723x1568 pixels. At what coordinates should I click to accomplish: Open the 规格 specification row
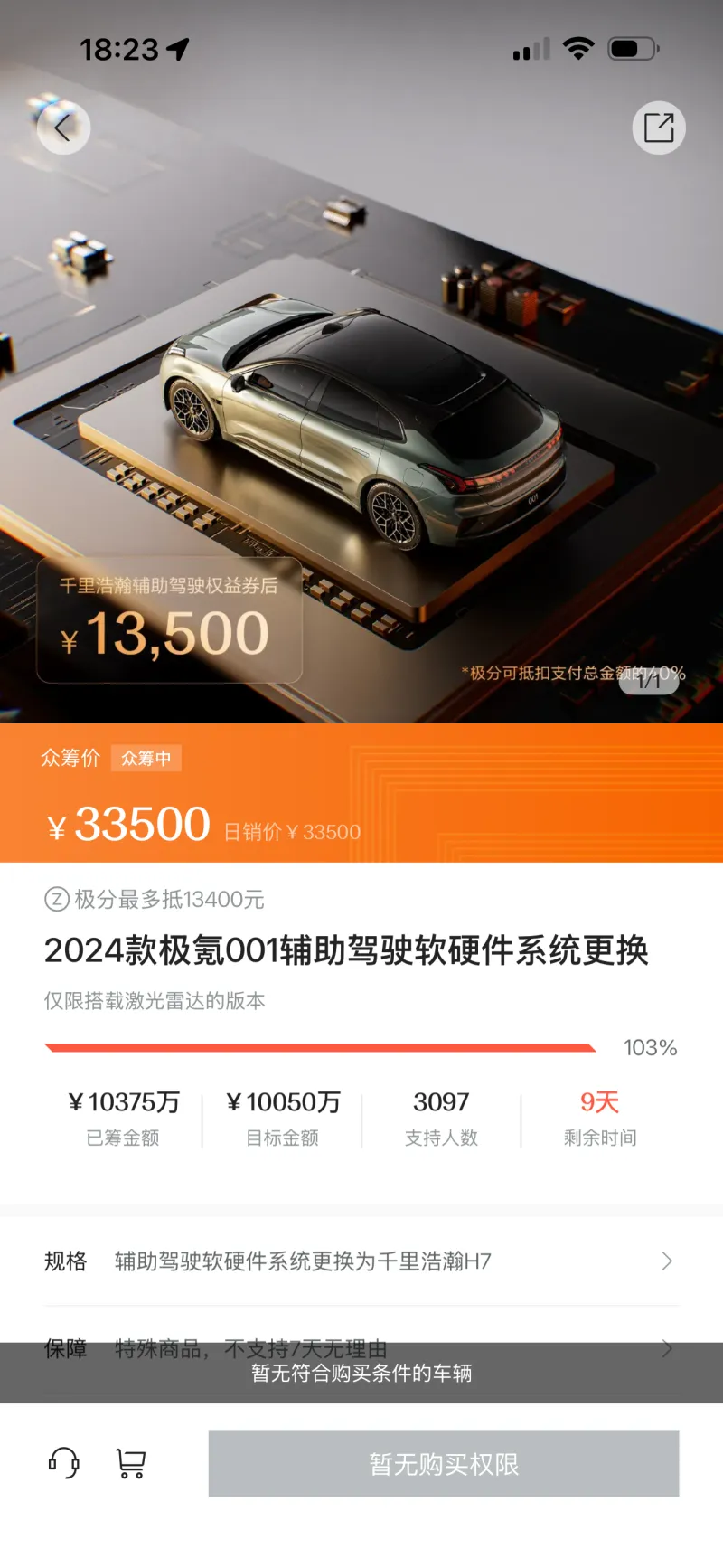pyautogui.click(x=361, y=1261)
